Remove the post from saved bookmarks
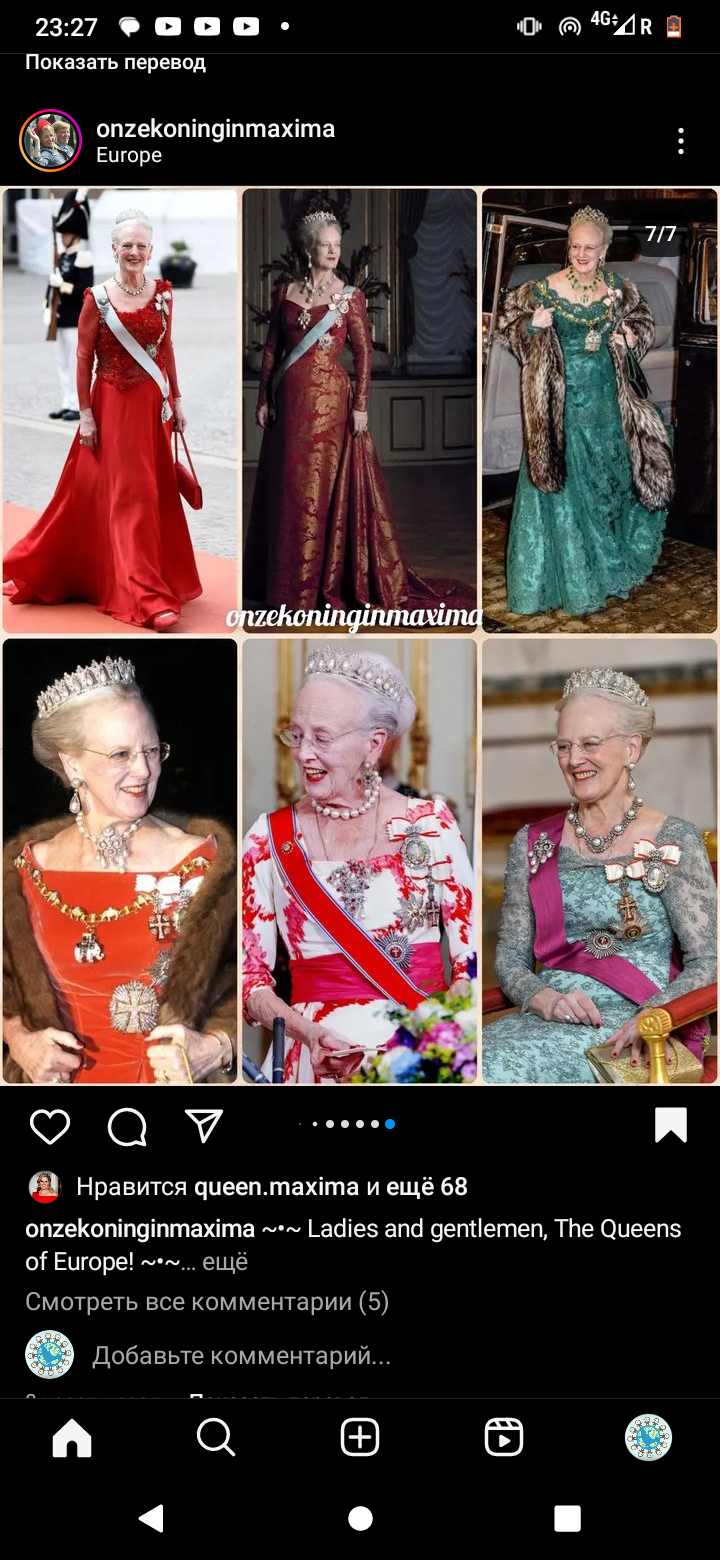720x1560 pixels. [670, 1125]
